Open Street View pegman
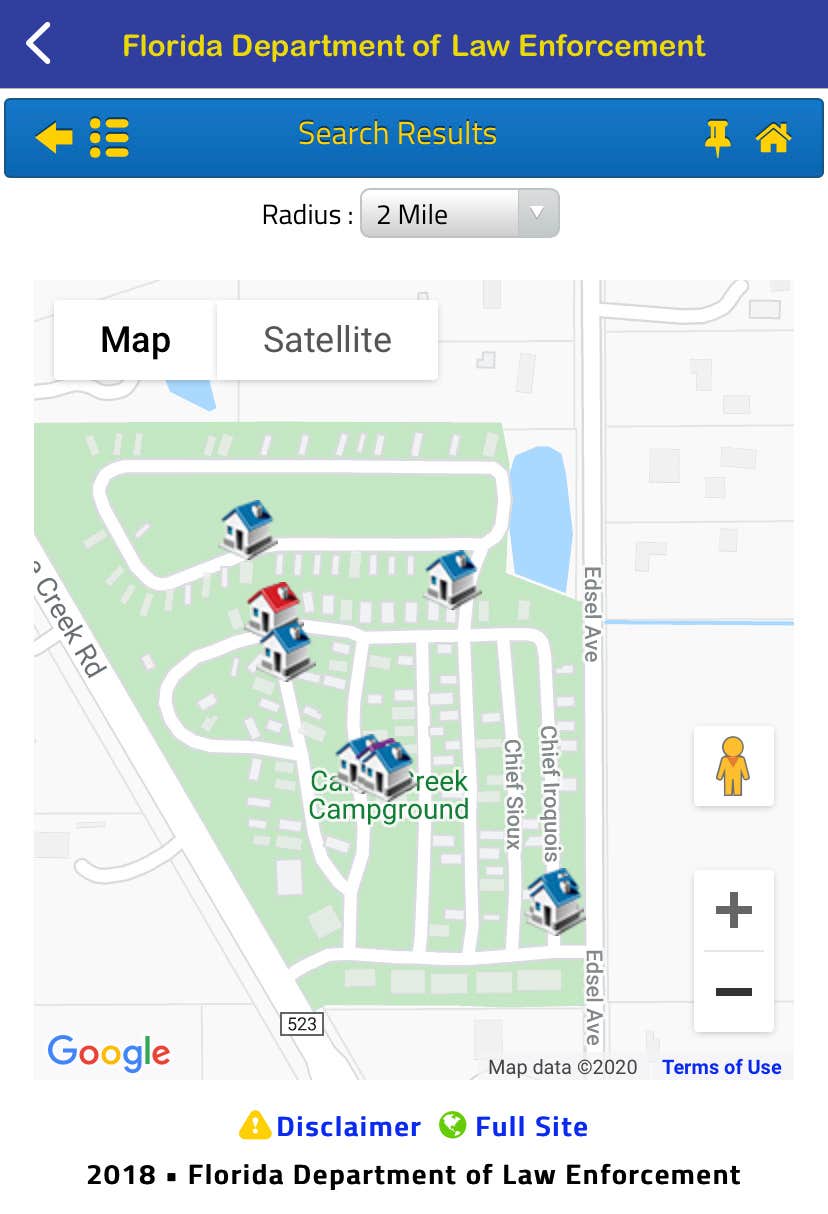The height and width of the screenshot is (1214, 828). click(x=733, y=767)
